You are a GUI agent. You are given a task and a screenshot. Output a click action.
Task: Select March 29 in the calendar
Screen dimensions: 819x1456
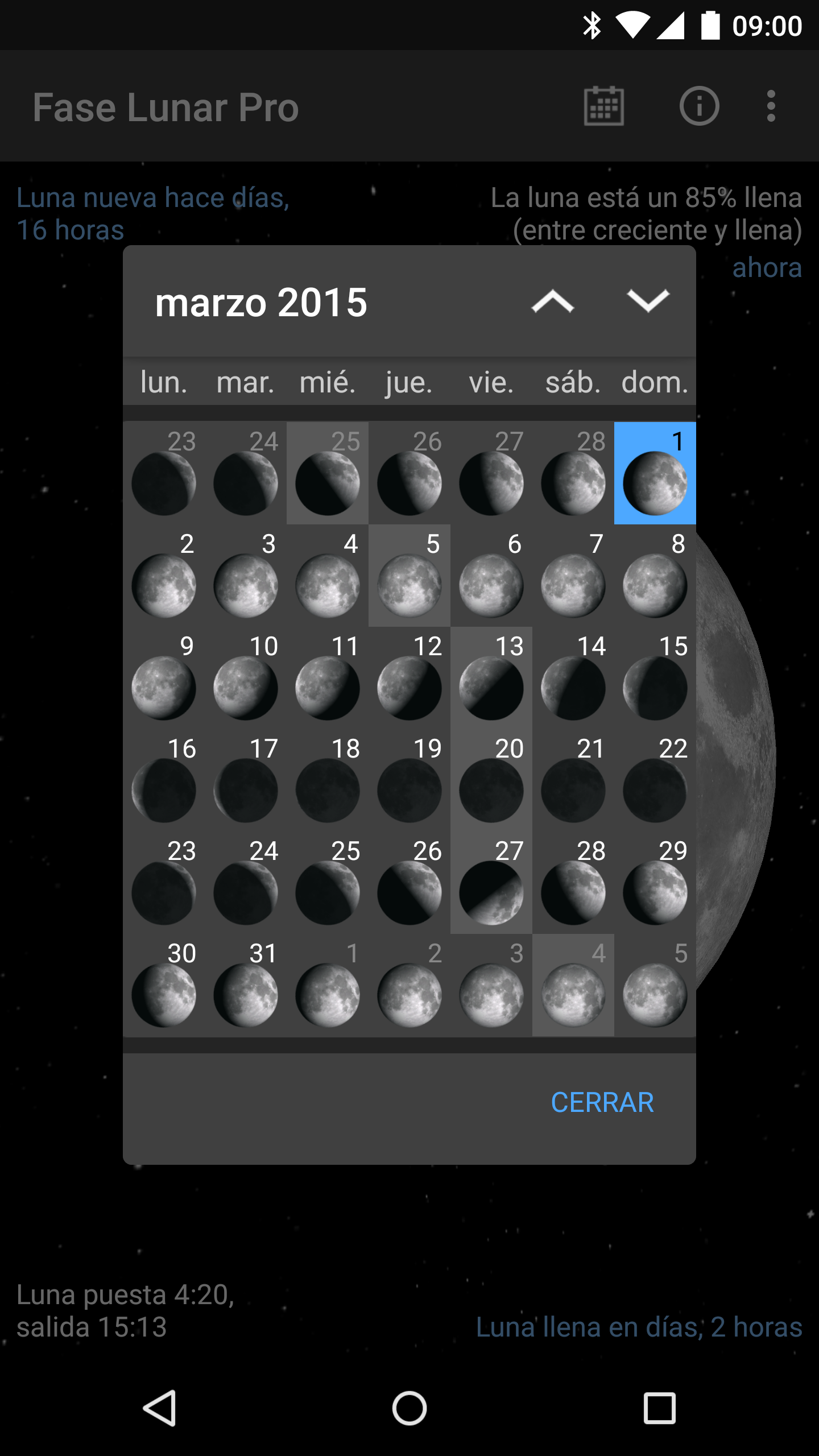pyautogui.click(x=655, y=883)
